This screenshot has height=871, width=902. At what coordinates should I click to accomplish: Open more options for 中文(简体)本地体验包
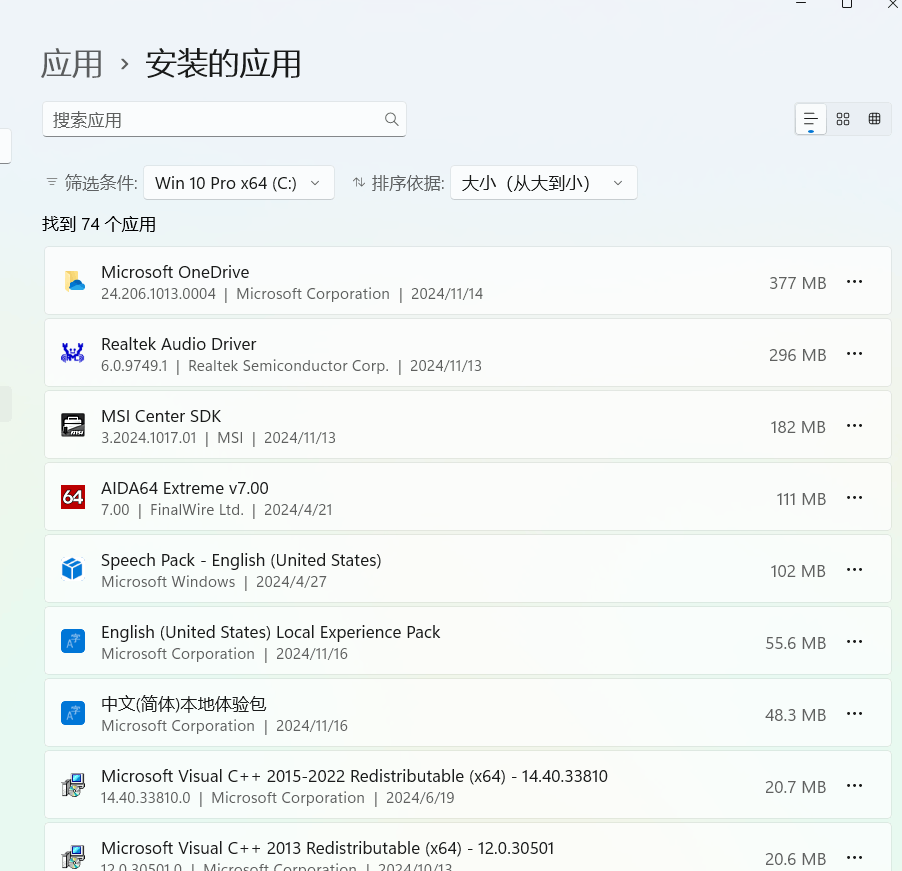coord(854,714)
